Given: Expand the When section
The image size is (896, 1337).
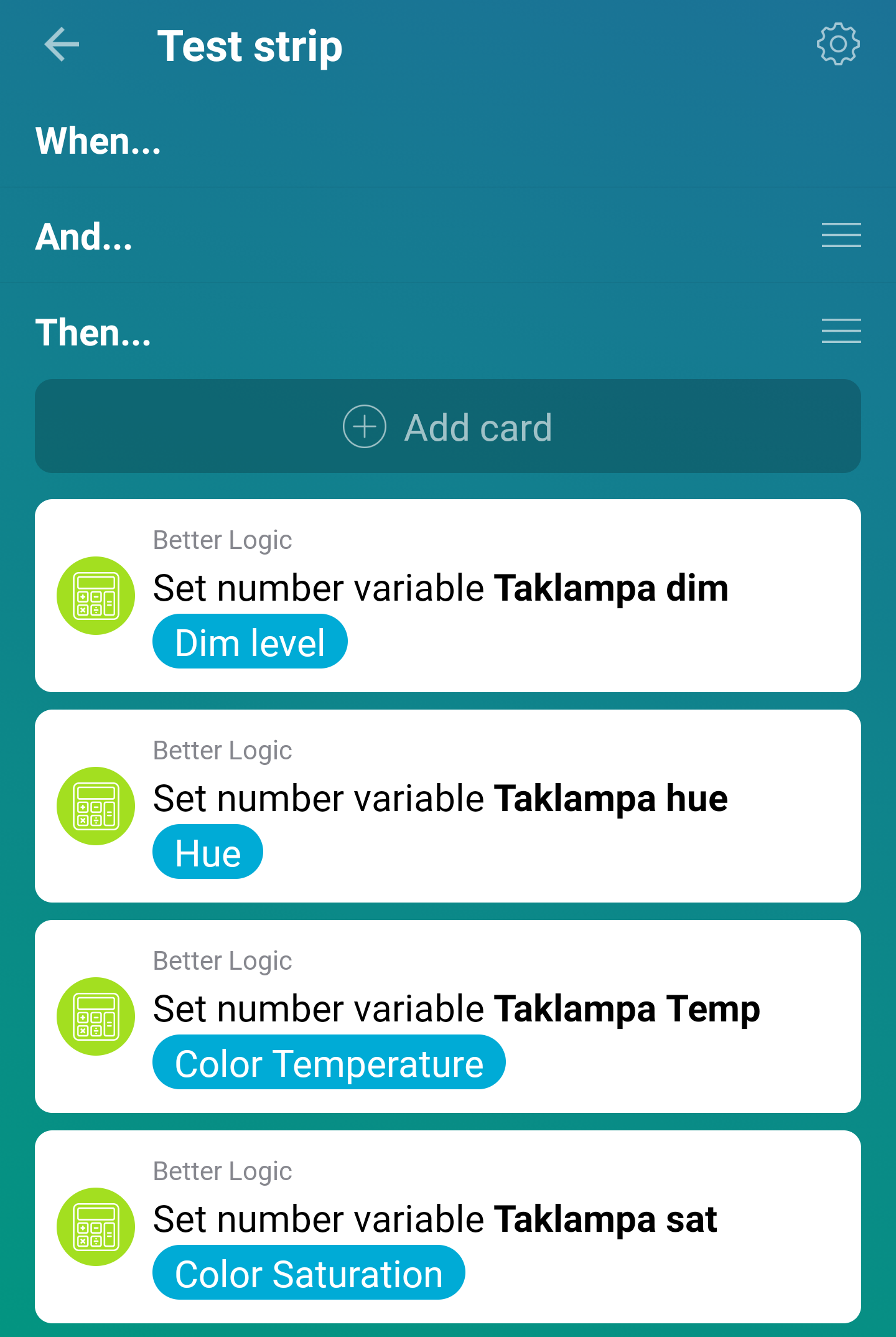Looking at the screenshot, I should 98,141.
